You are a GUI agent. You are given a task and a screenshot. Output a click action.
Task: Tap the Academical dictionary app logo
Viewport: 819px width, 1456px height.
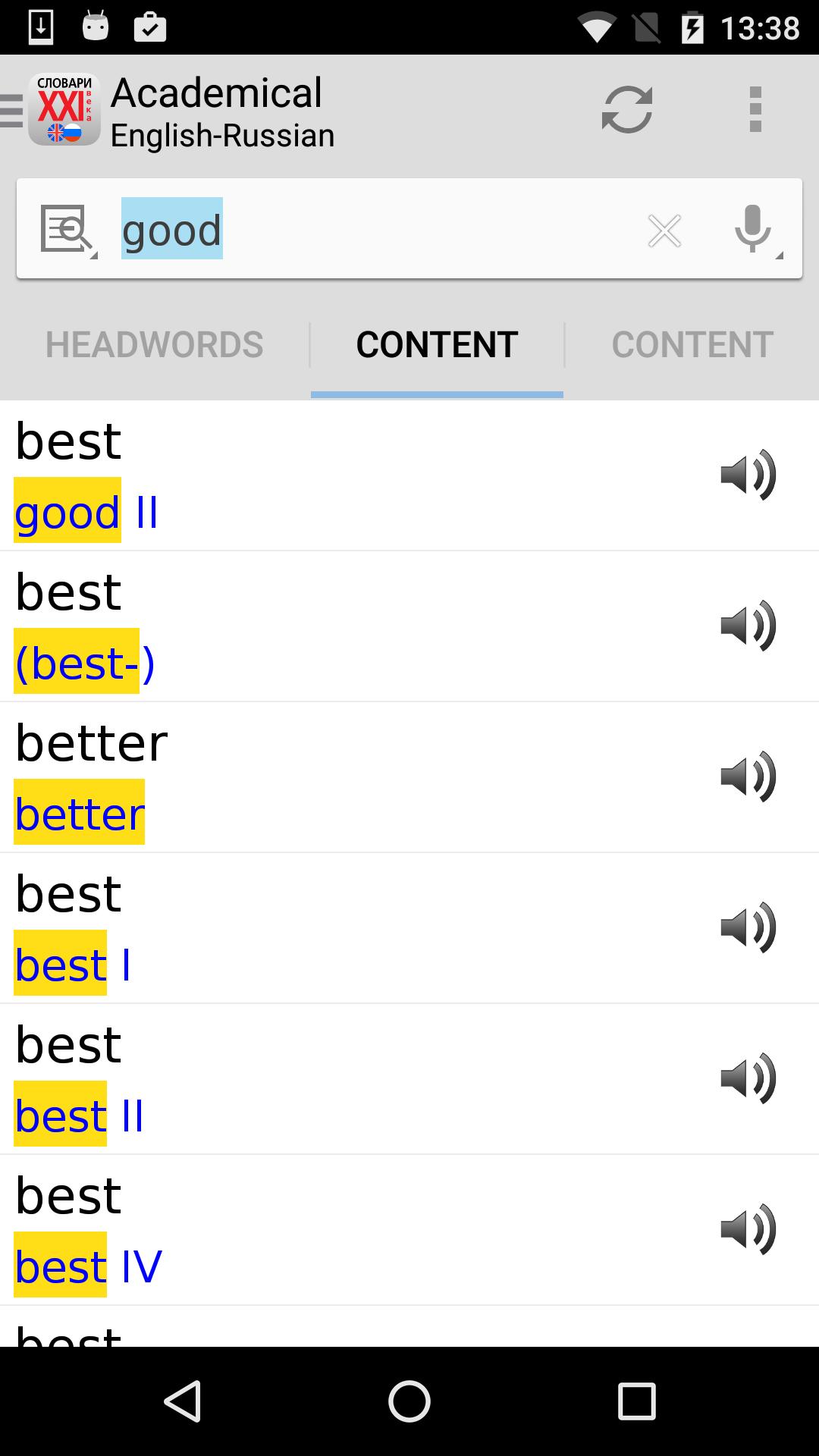coord(64,109)
